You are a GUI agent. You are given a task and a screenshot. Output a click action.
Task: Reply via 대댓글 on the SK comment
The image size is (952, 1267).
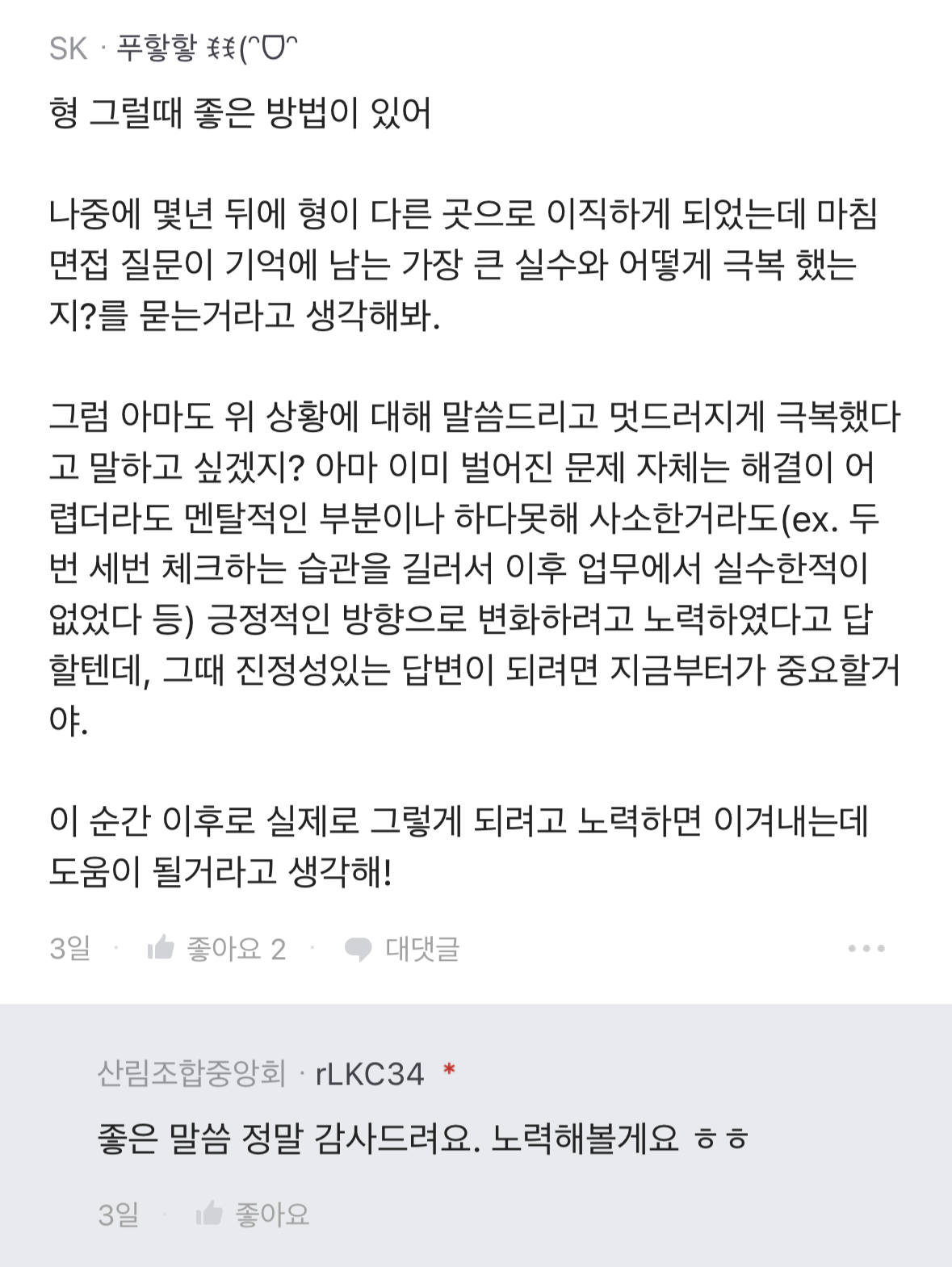pos(401,948)
